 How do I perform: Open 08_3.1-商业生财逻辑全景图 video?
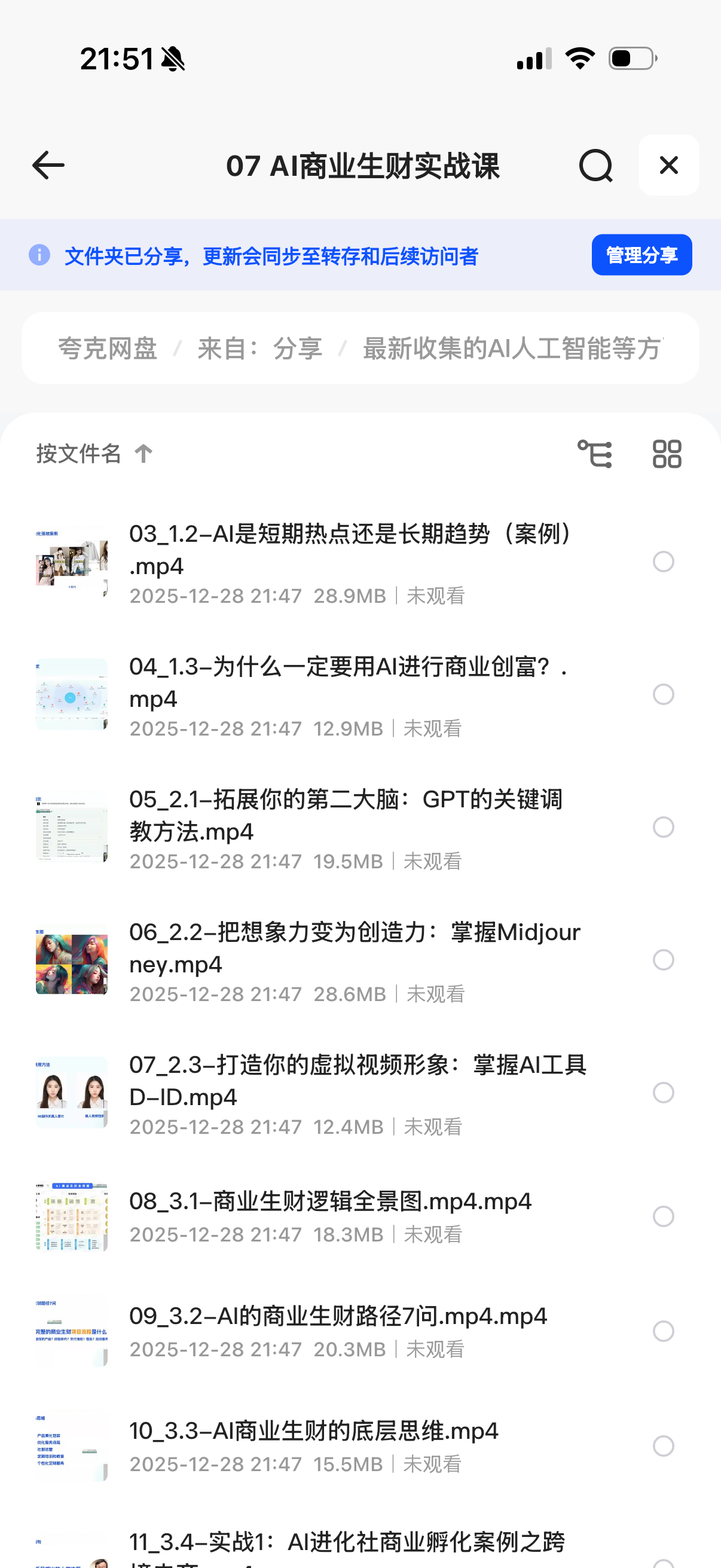(331, 1201)
